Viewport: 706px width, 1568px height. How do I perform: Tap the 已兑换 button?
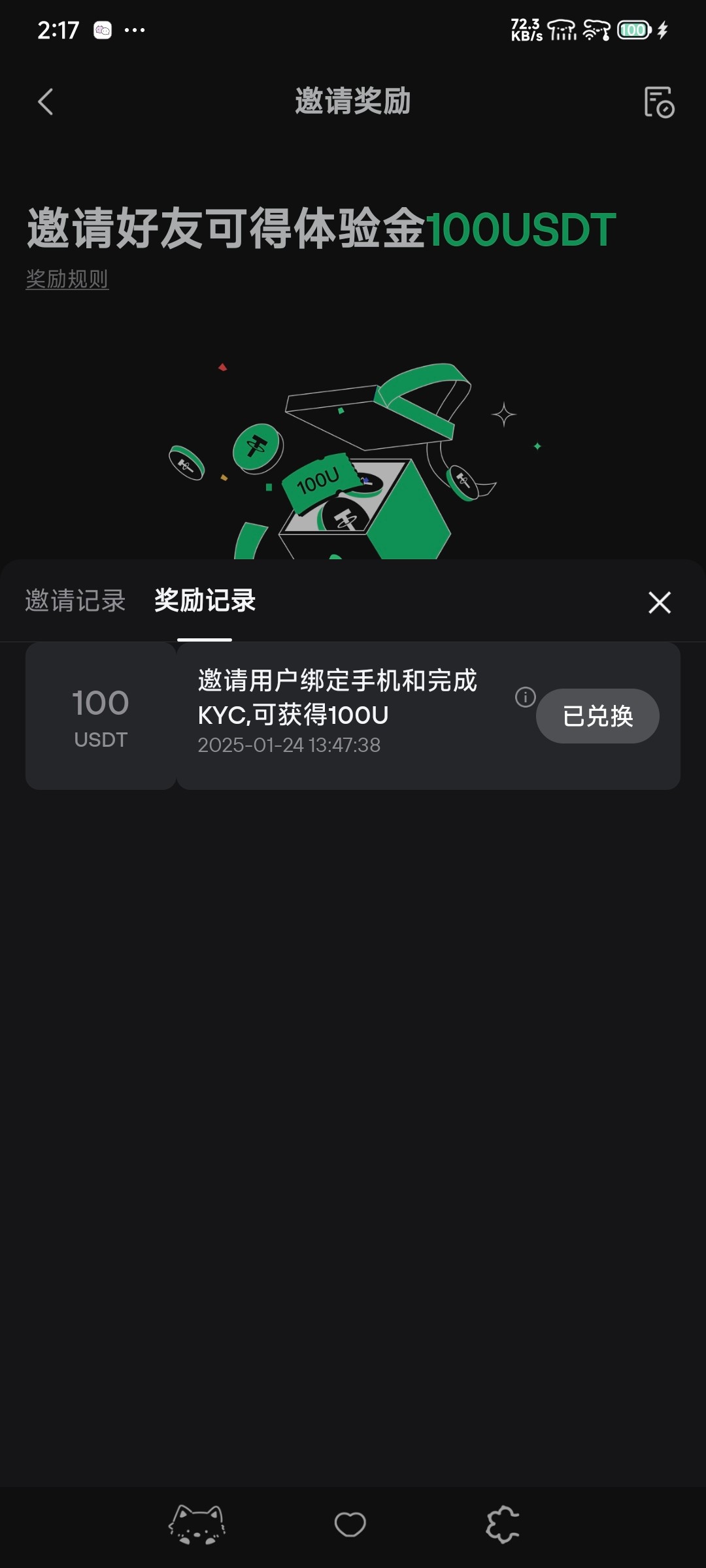pos(597,716)
